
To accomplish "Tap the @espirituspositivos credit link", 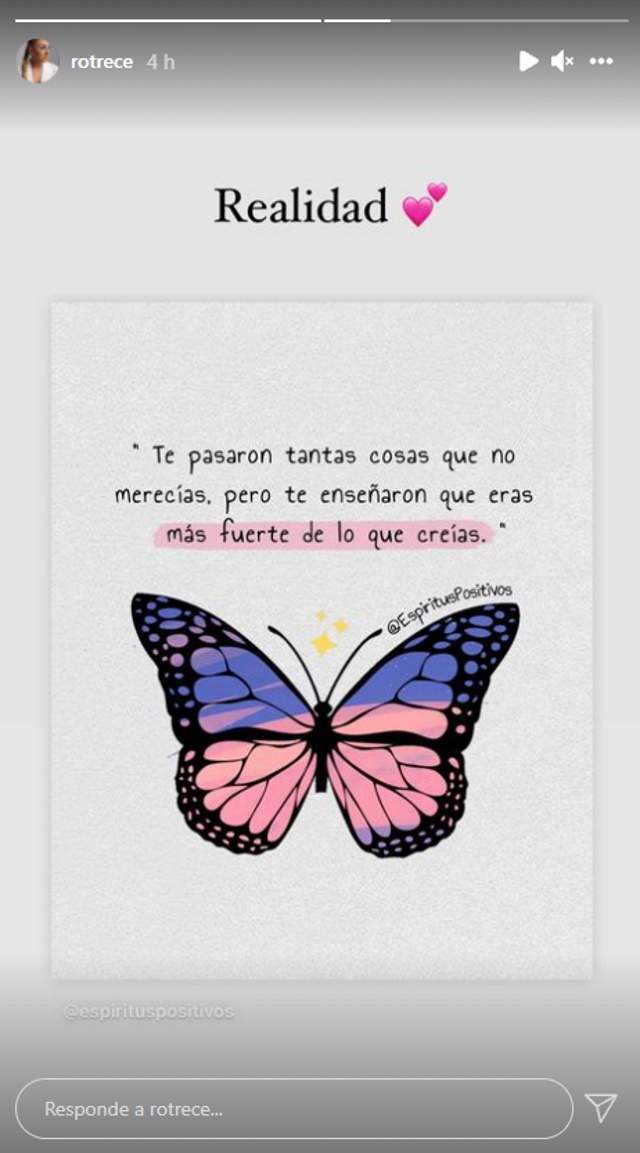I will point(148,1012).
